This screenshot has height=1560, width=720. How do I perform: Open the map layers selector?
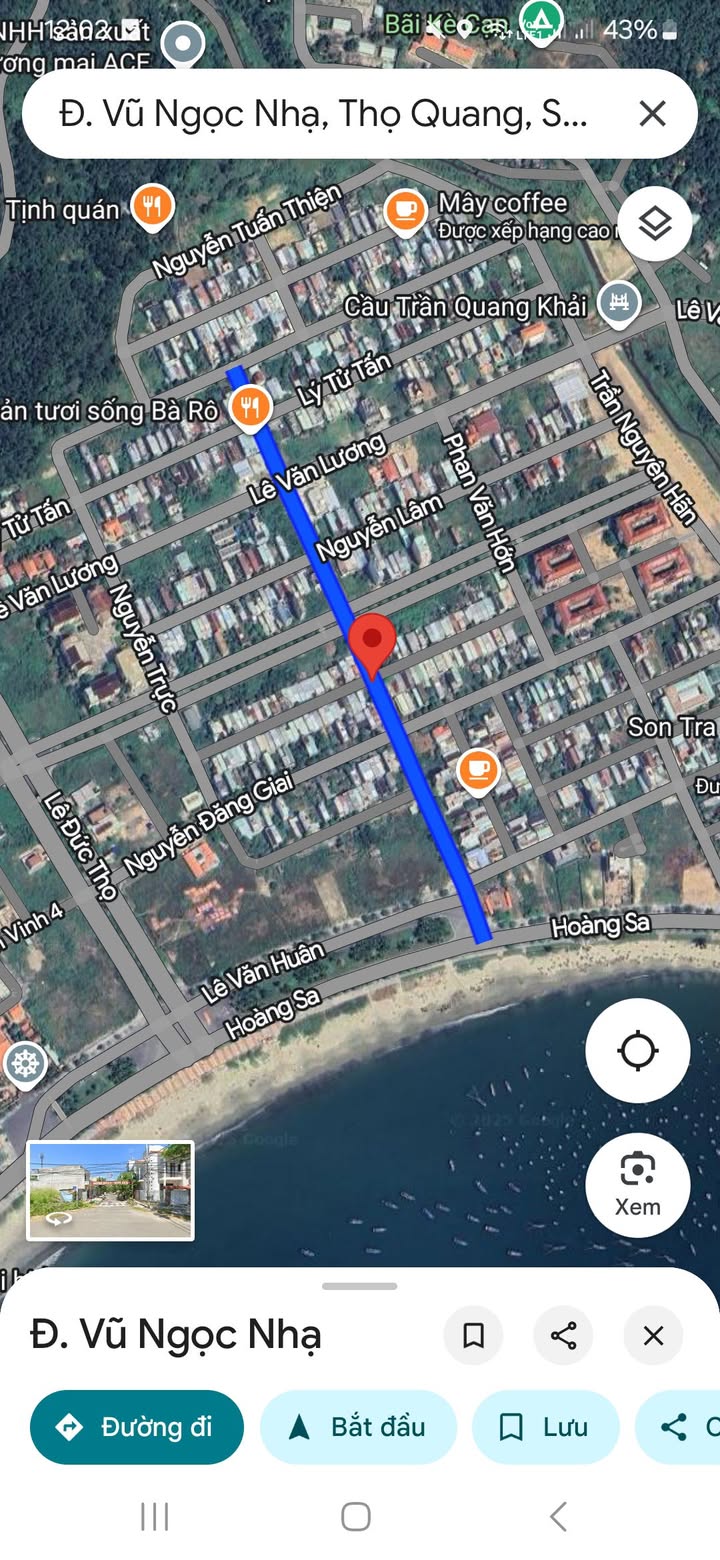pyautogui.click(x=654, y=224)
